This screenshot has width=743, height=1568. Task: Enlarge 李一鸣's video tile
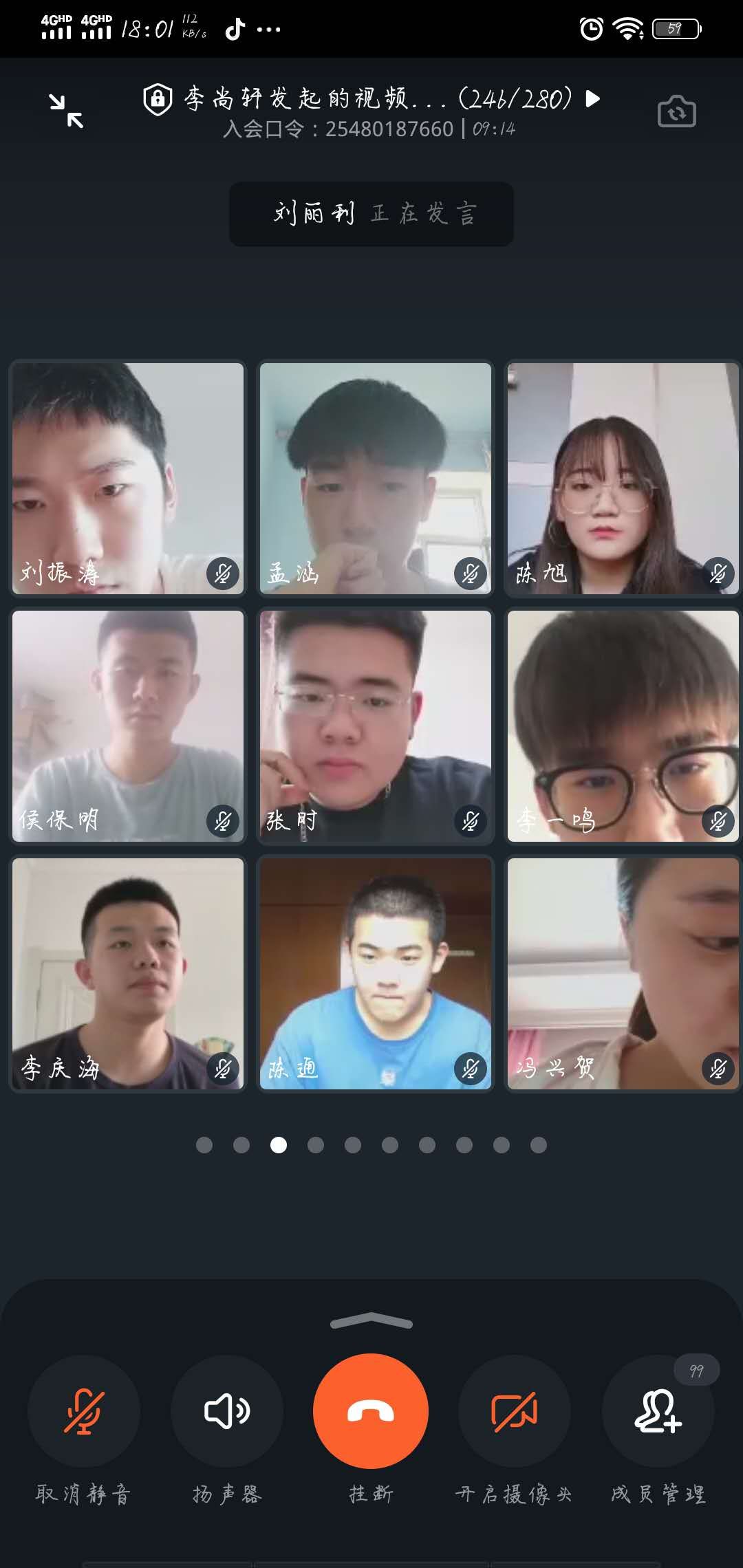coord(623,726)
